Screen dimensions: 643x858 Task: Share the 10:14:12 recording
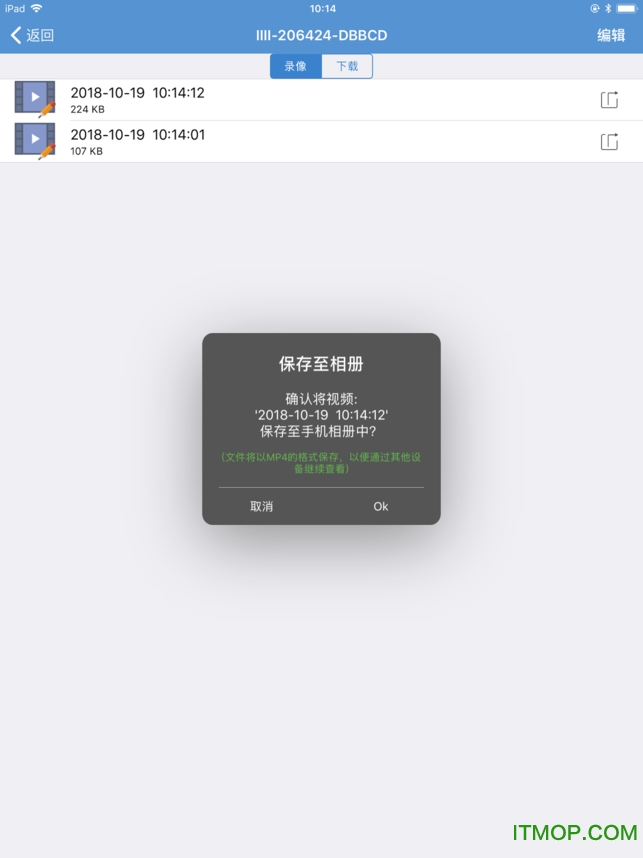pos(609,99)
